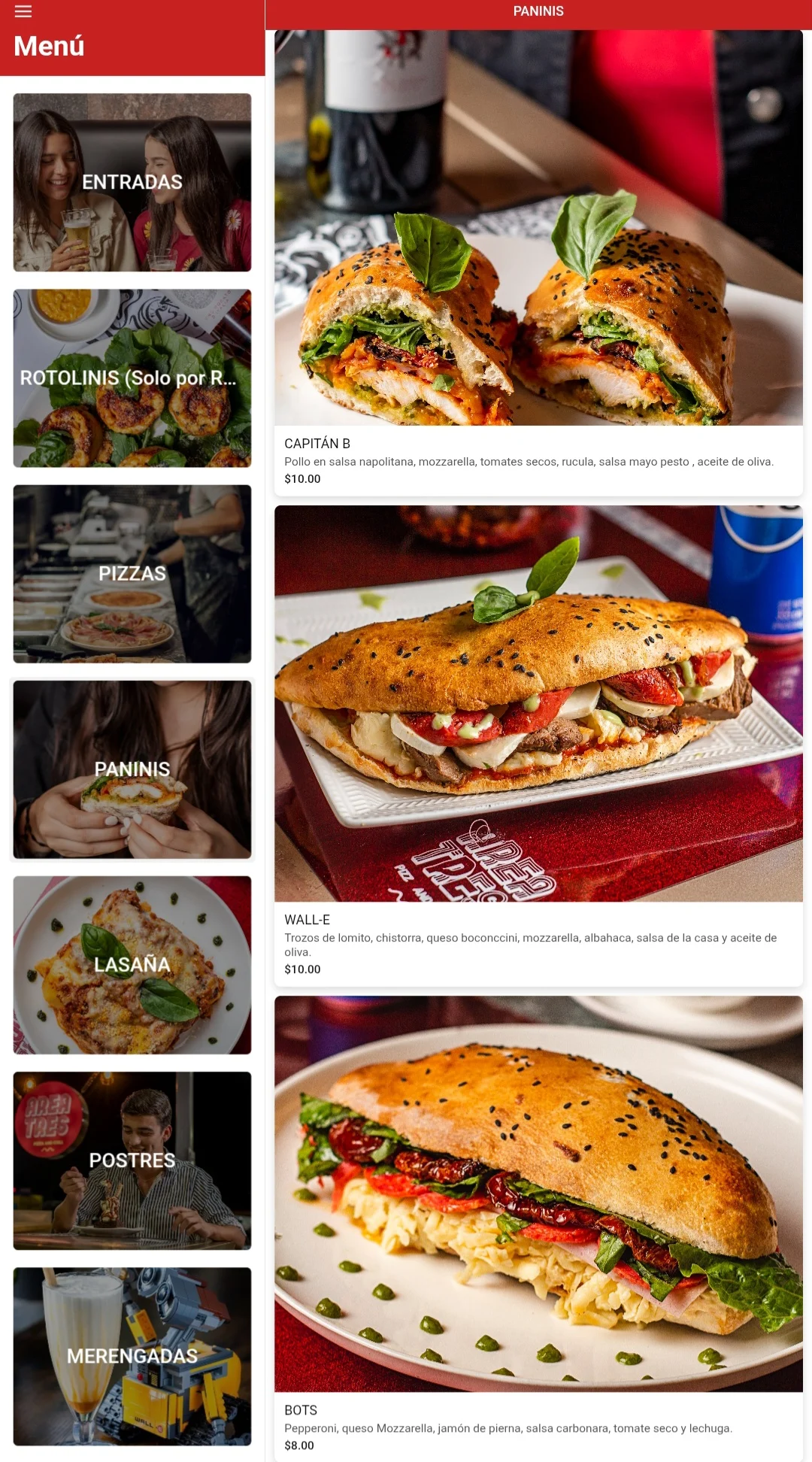Open the LASAÑA category
This screenshot has height=1462, width=812.
(x=132, y=965)
